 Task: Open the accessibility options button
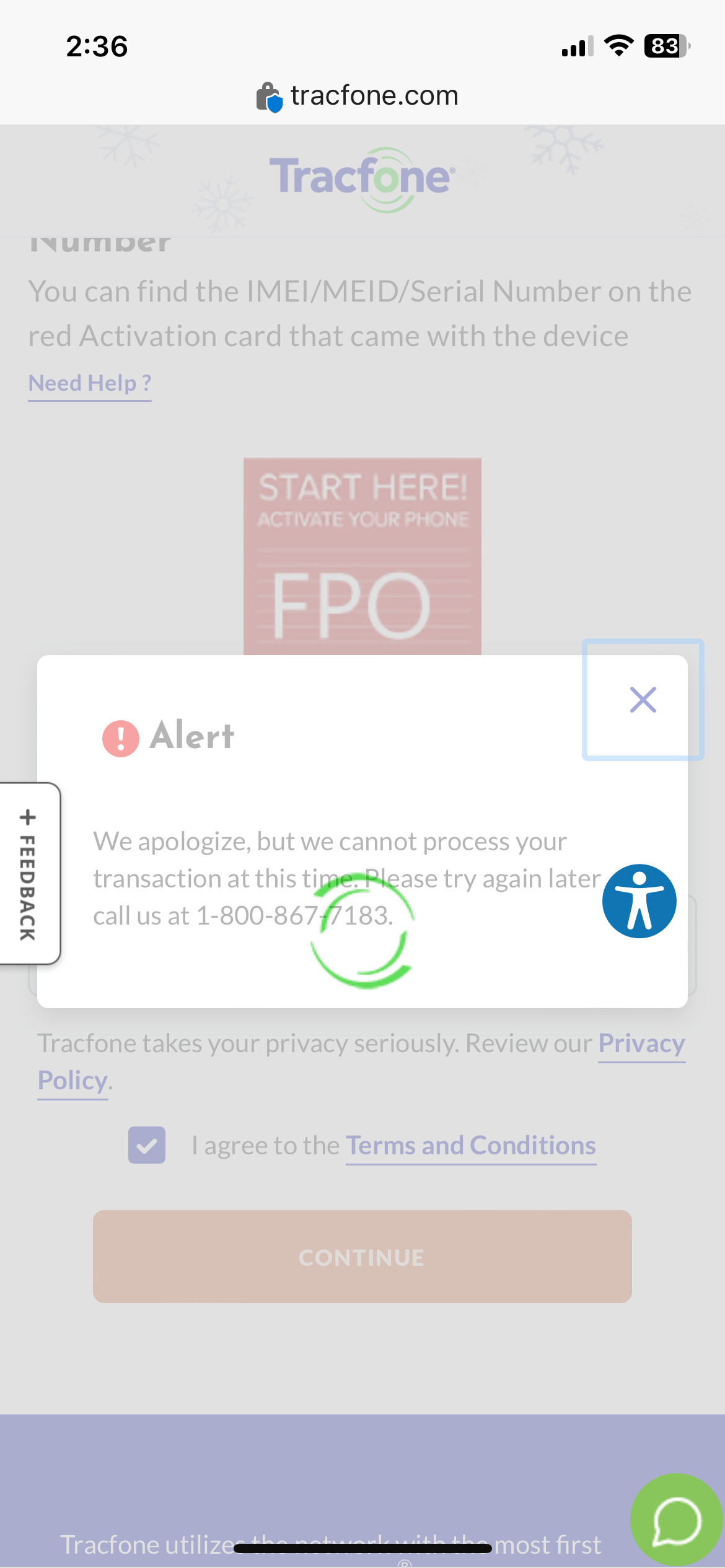(x=639, y=901)
